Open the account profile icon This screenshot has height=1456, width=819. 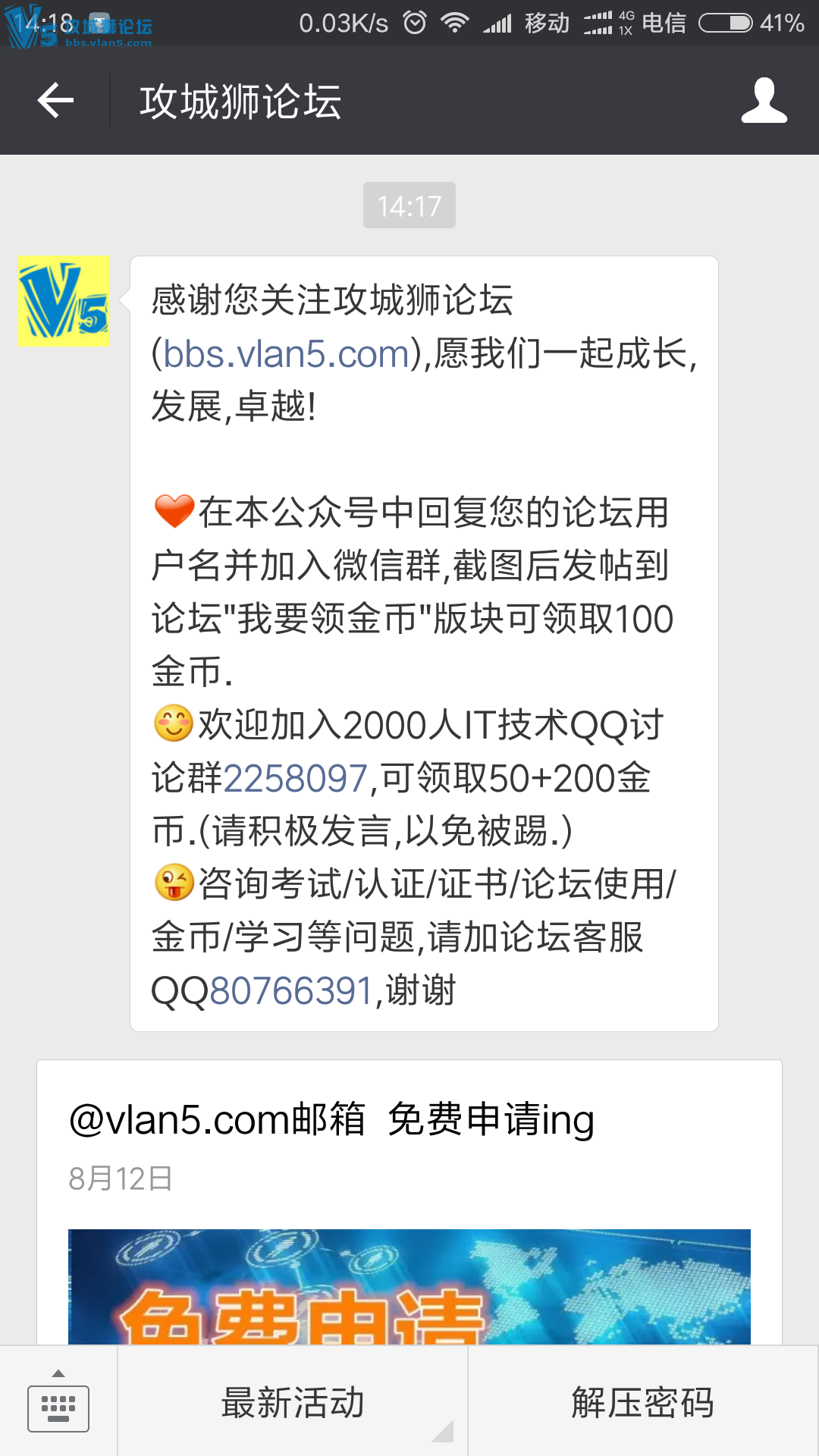click(764, 101)
